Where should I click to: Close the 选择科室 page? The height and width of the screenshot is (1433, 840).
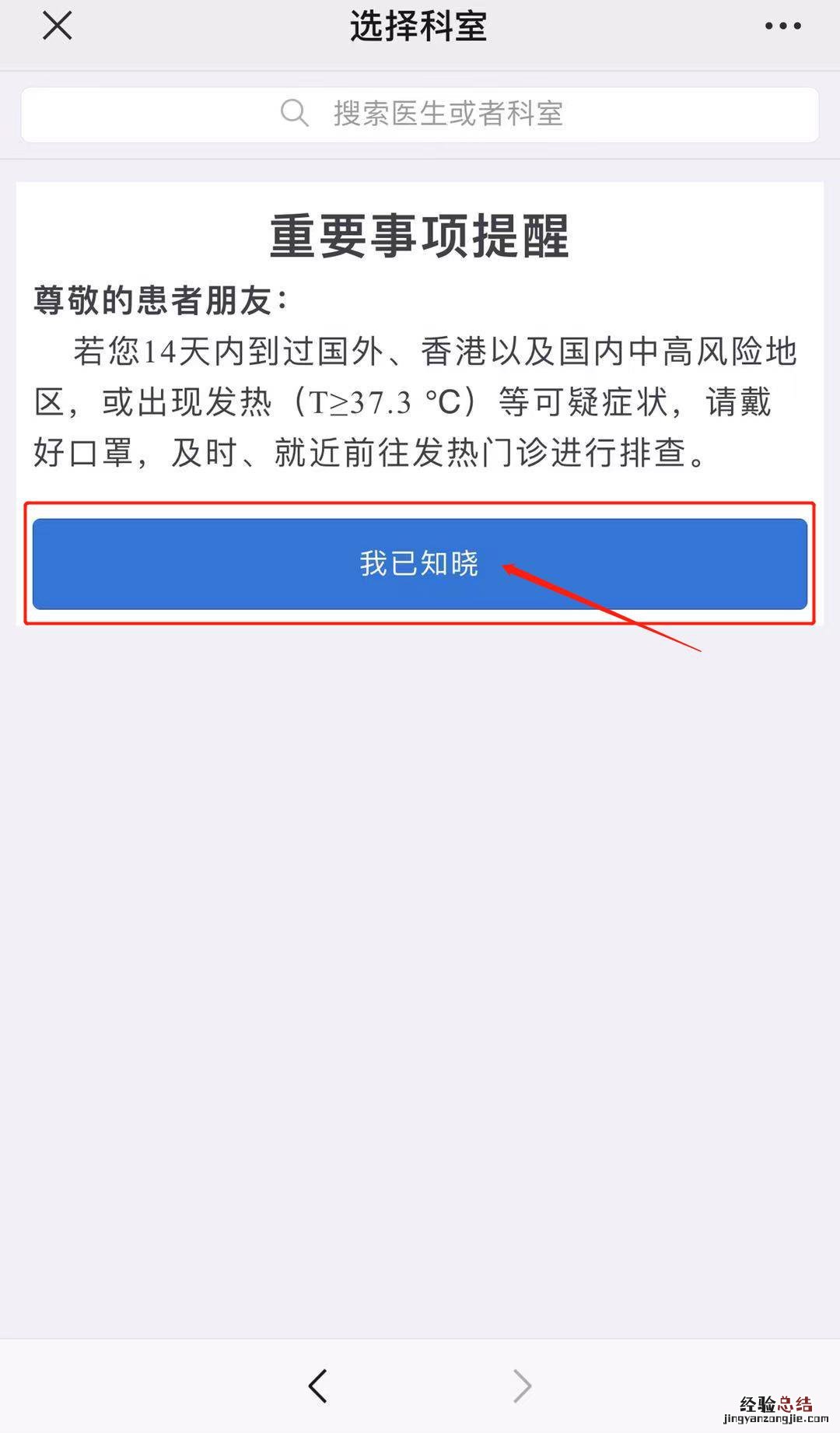(x=58, y=26)
